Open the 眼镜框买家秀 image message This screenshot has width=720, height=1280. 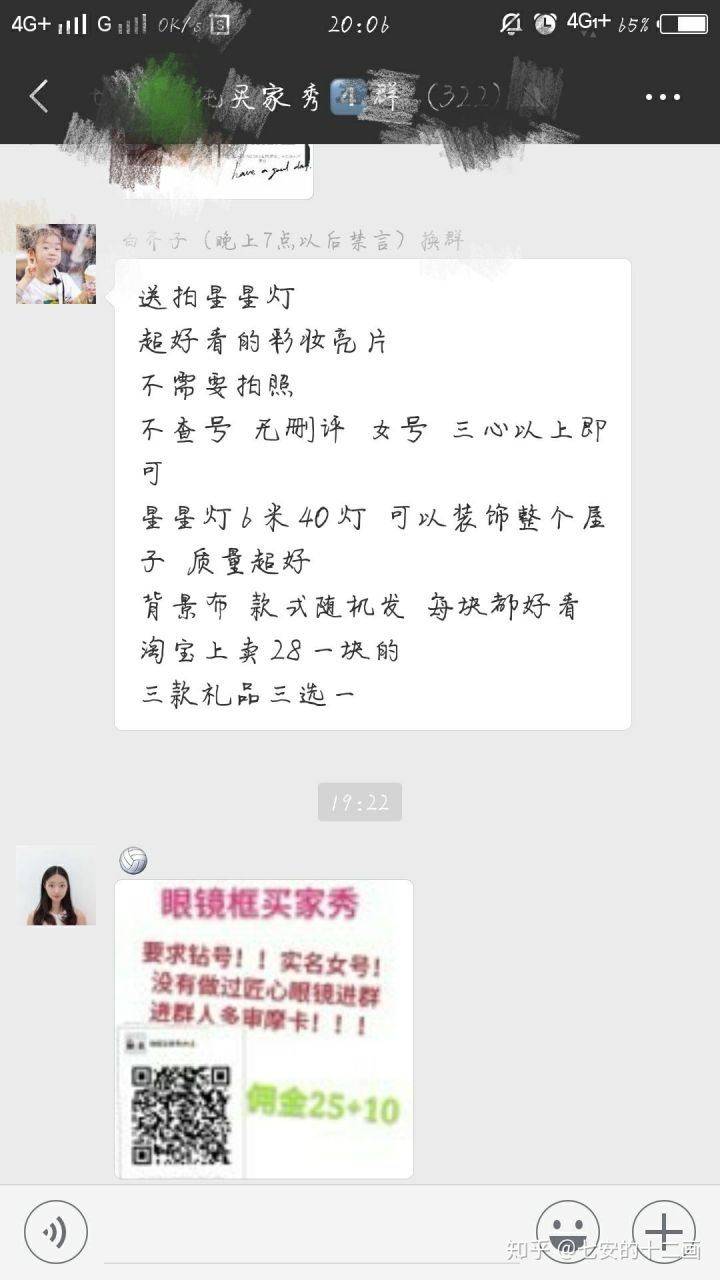(264, 1029)
